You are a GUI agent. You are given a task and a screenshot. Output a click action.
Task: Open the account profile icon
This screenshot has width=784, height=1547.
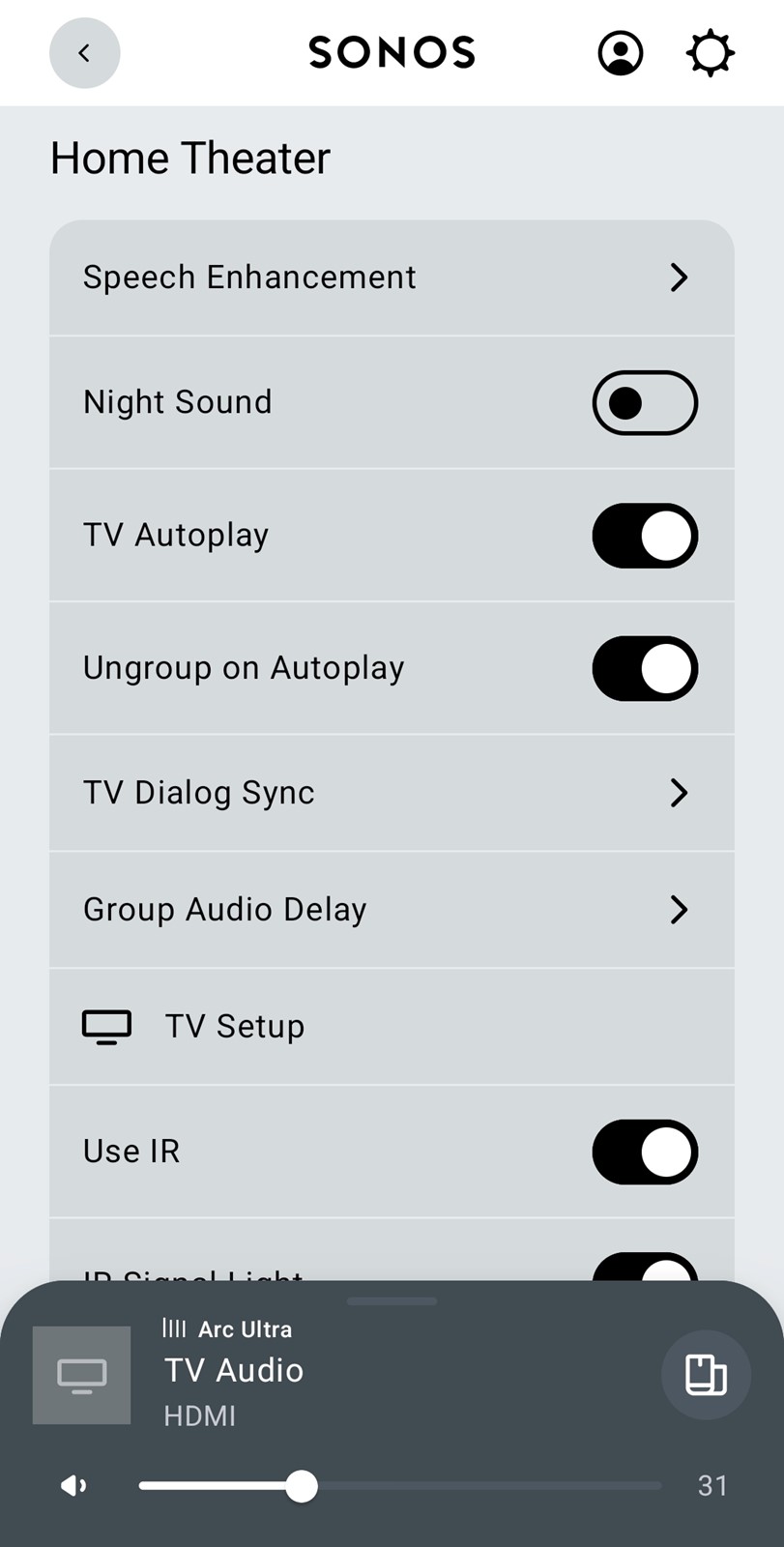coord(621,53)
